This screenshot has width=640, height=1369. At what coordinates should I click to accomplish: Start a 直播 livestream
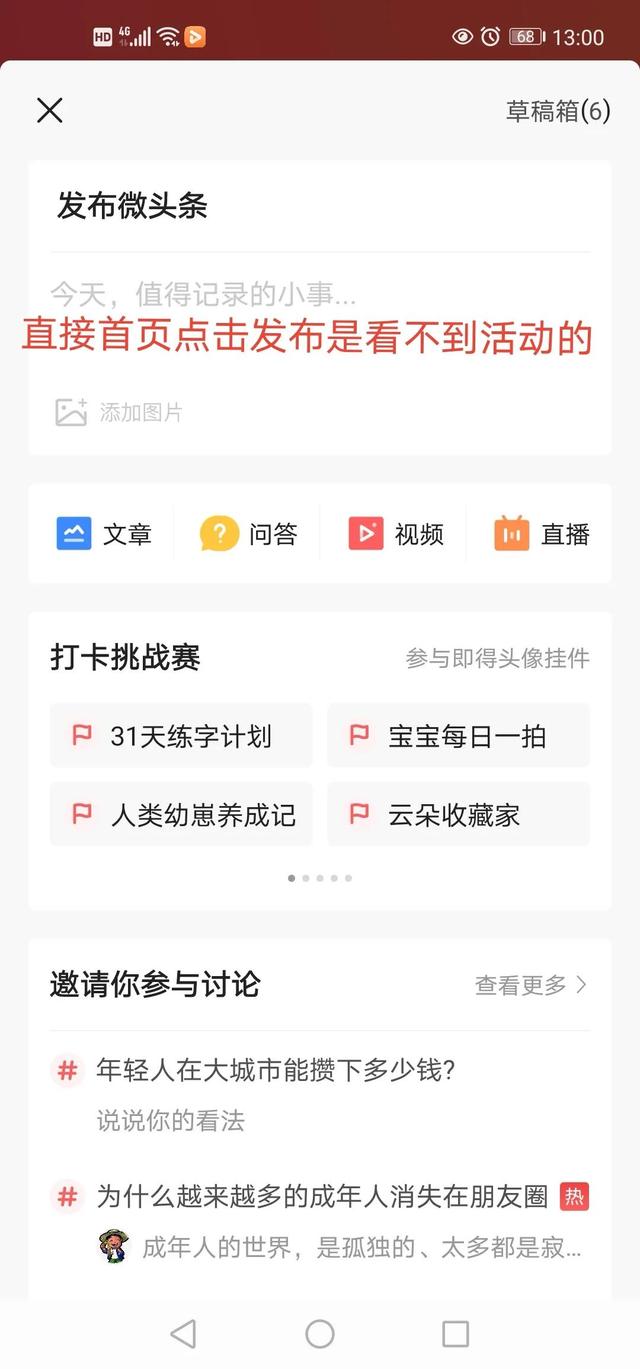pyautogui.click(x=541, y=534)
